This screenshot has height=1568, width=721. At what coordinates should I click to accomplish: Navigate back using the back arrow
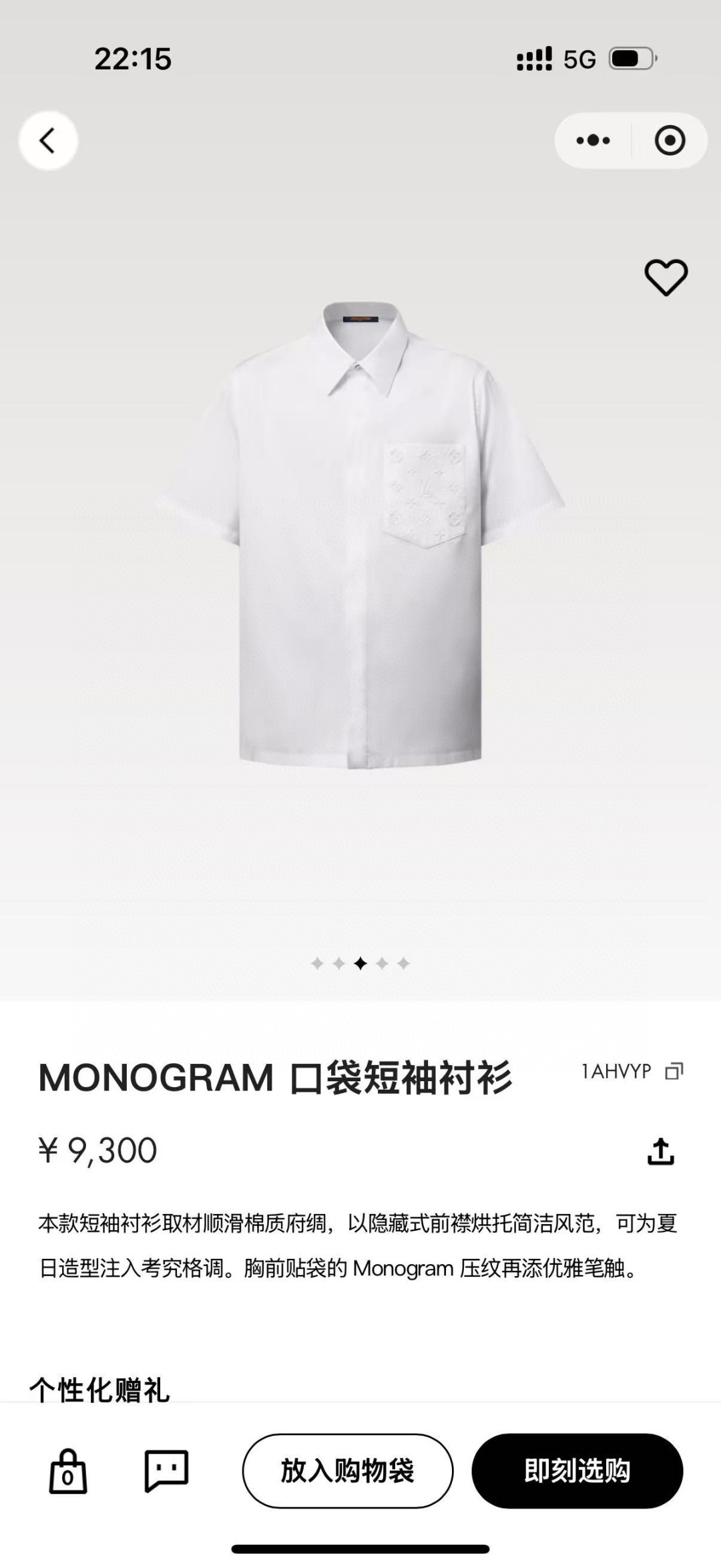[x=48, y=140]
